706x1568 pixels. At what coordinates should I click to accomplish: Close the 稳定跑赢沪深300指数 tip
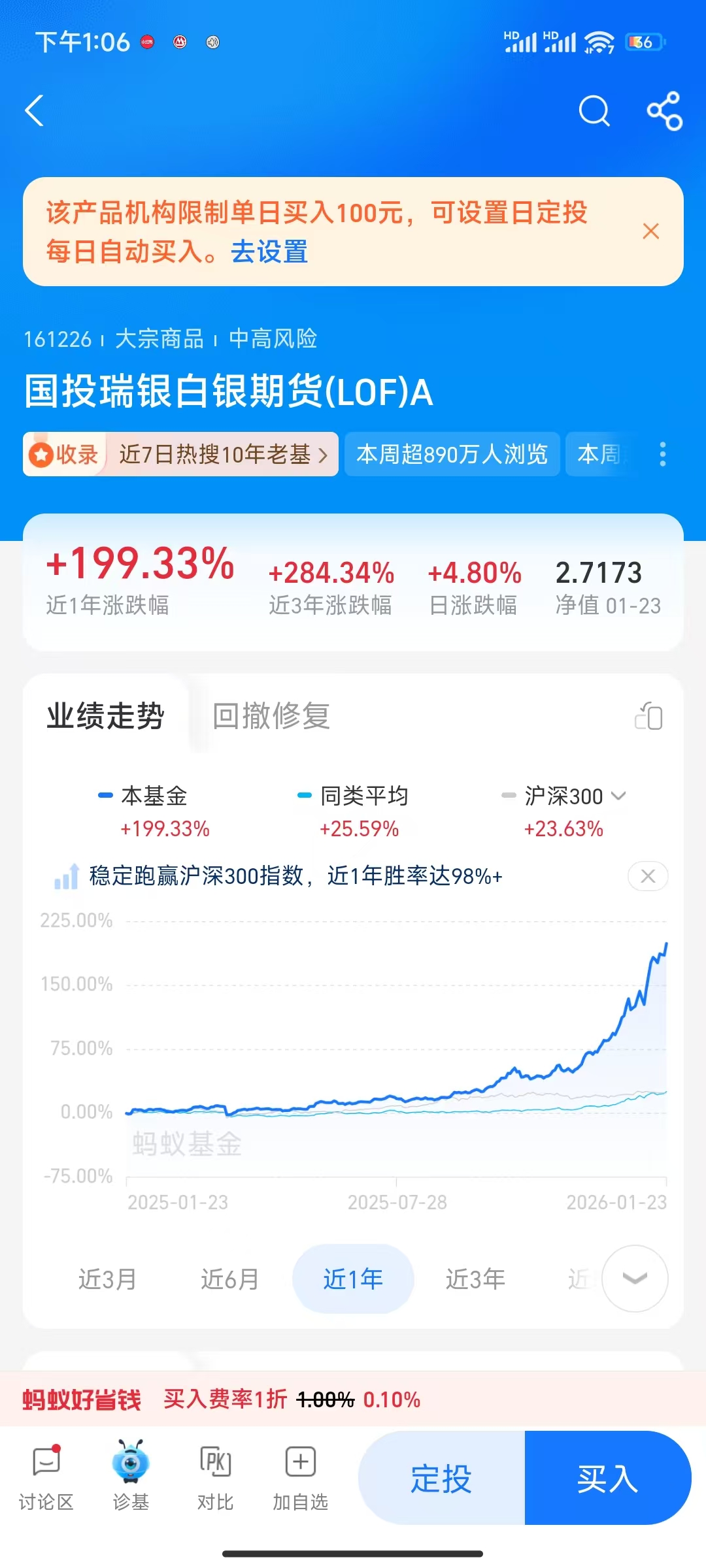click(647, 876)
